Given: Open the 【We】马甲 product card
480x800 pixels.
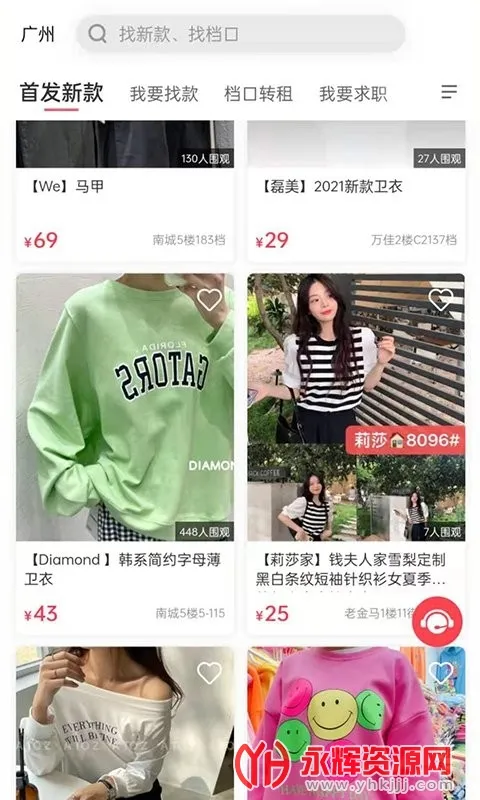Looking at the screenshot, I should click(125, 191).
